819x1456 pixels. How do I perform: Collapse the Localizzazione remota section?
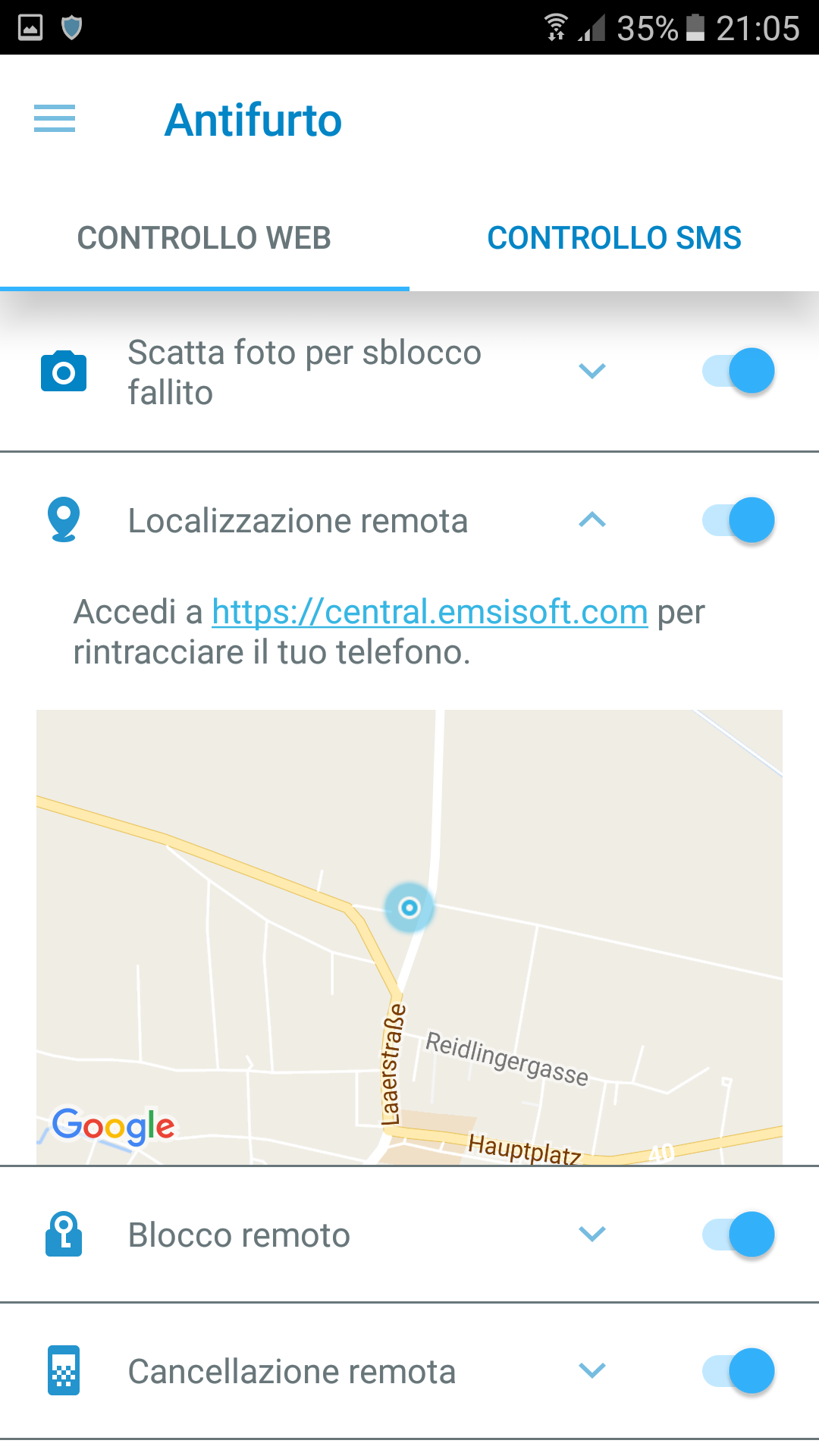click(x=592, y=520)
